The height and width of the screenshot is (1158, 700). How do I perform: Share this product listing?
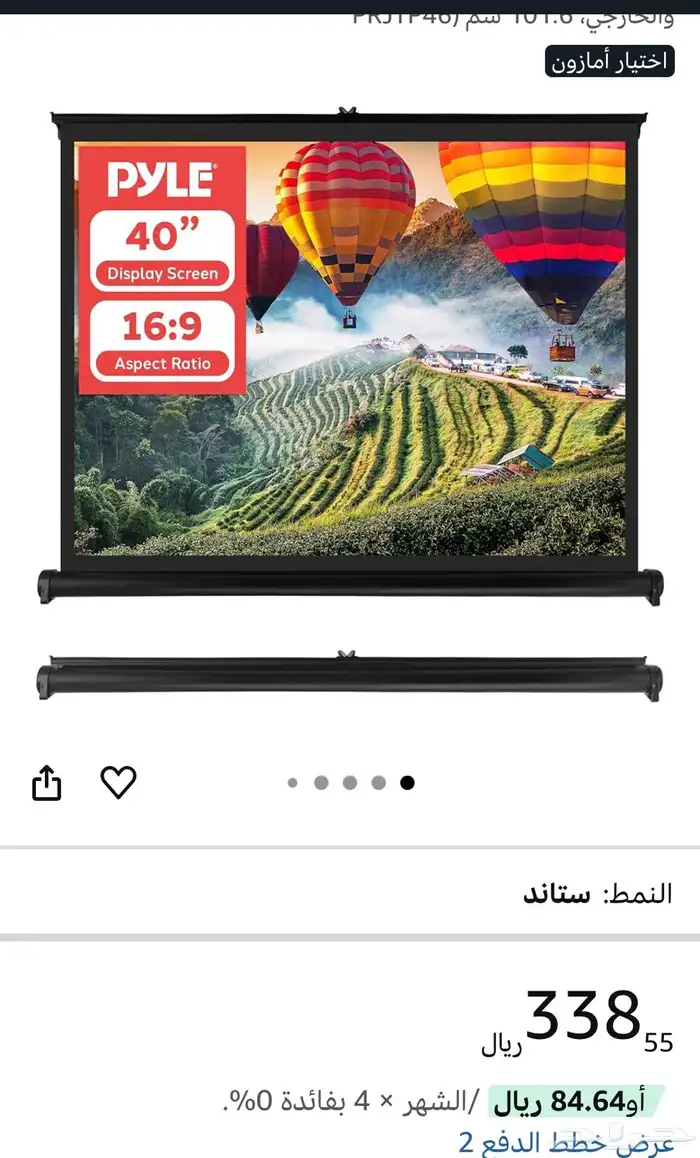(47, 783)
